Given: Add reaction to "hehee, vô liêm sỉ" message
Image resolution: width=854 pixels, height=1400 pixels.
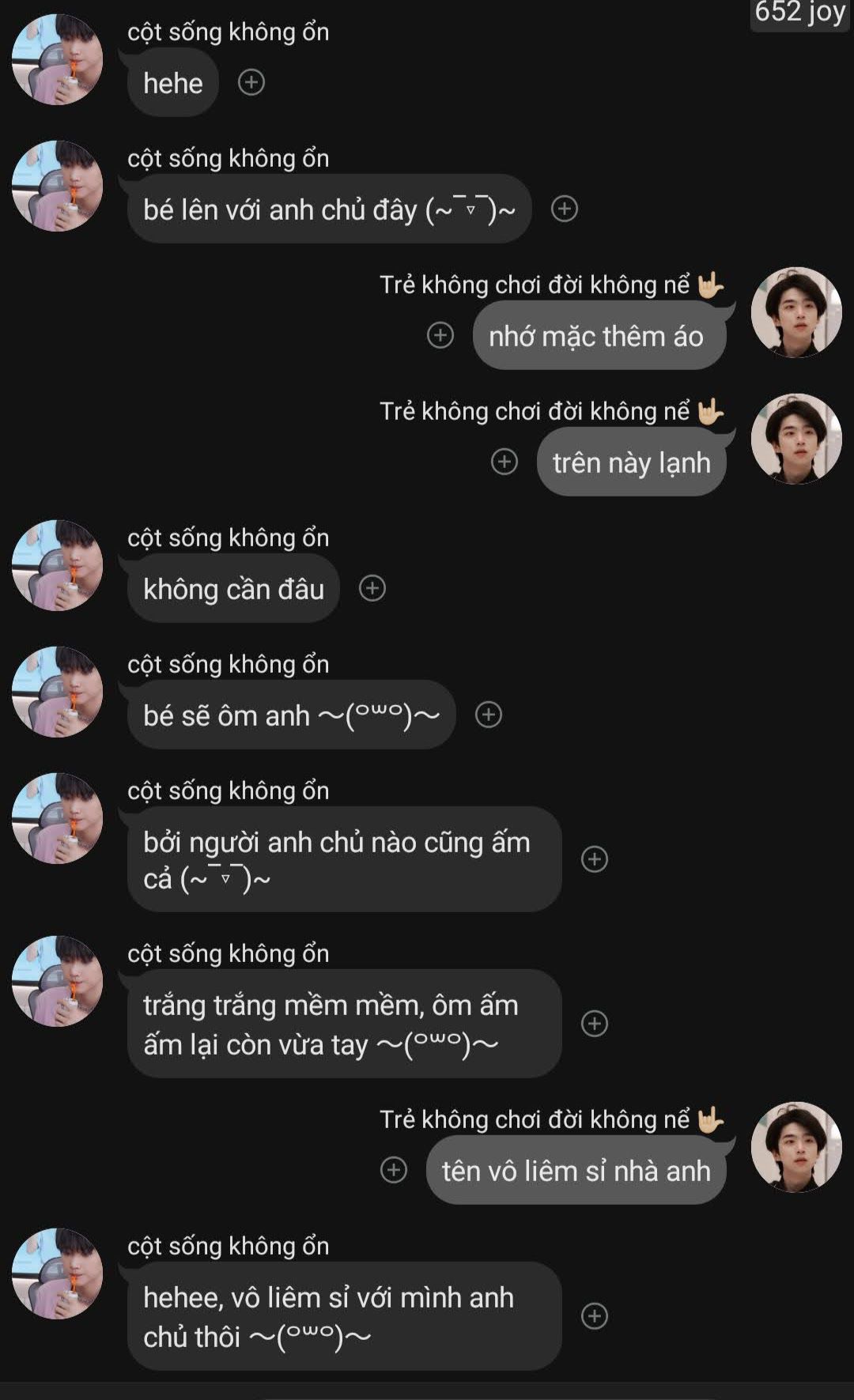Looking at the screenshot, I should tap(595, 1316).
